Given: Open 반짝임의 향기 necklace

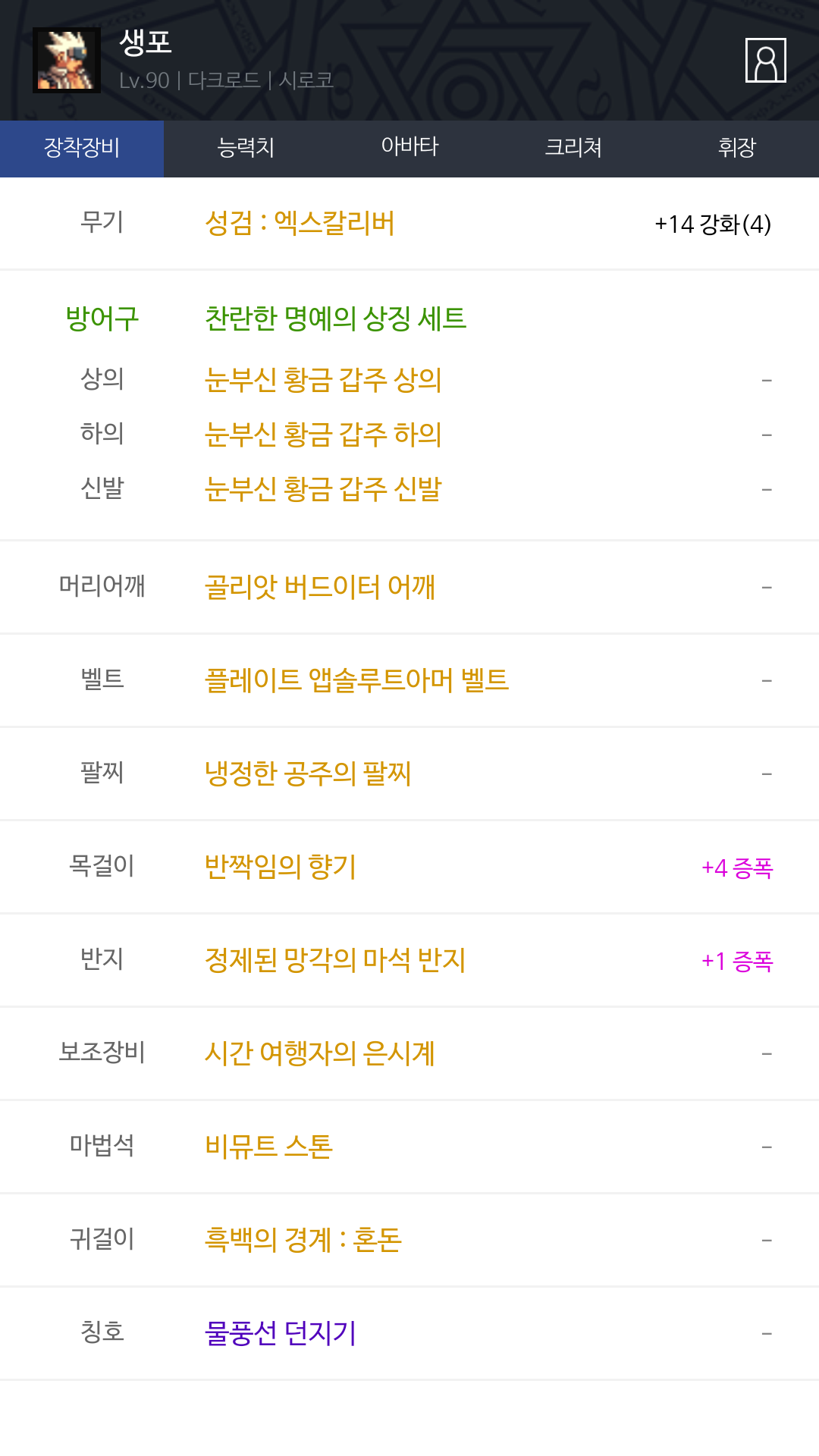Looking at the screenshot, I should 281,867.
